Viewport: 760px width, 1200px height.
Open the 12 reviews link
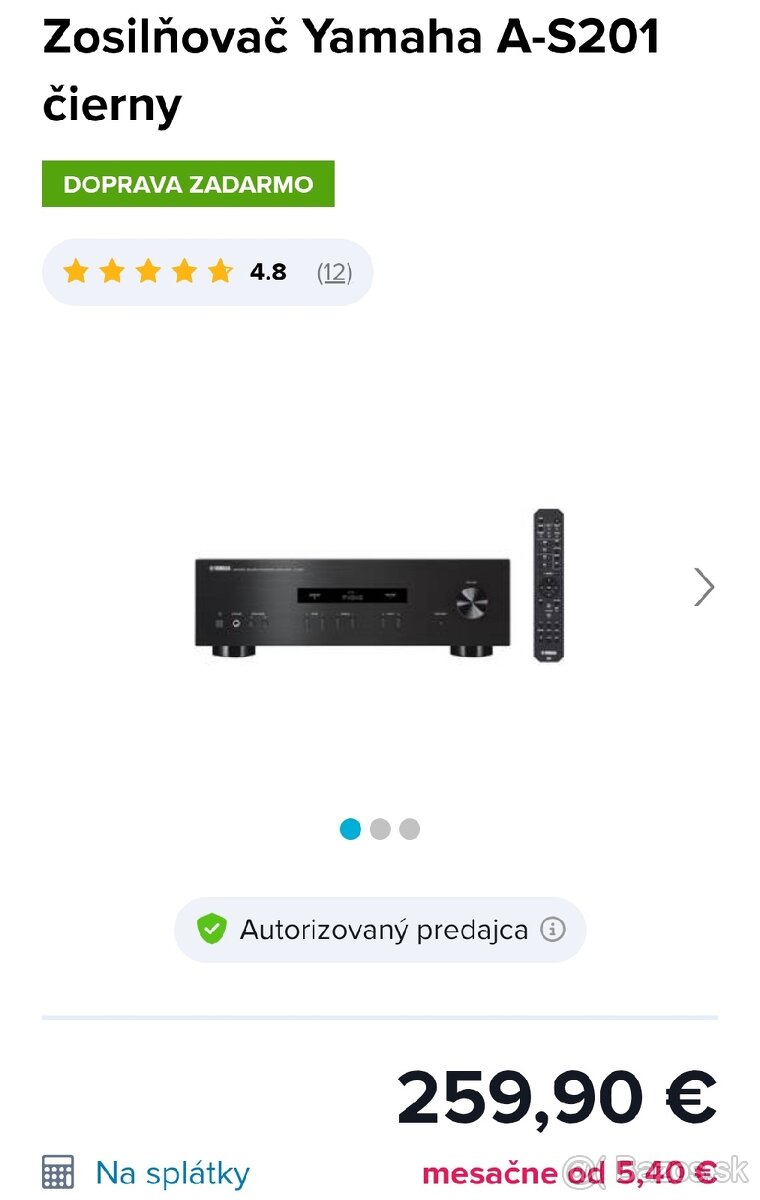(x=334, y=272)
